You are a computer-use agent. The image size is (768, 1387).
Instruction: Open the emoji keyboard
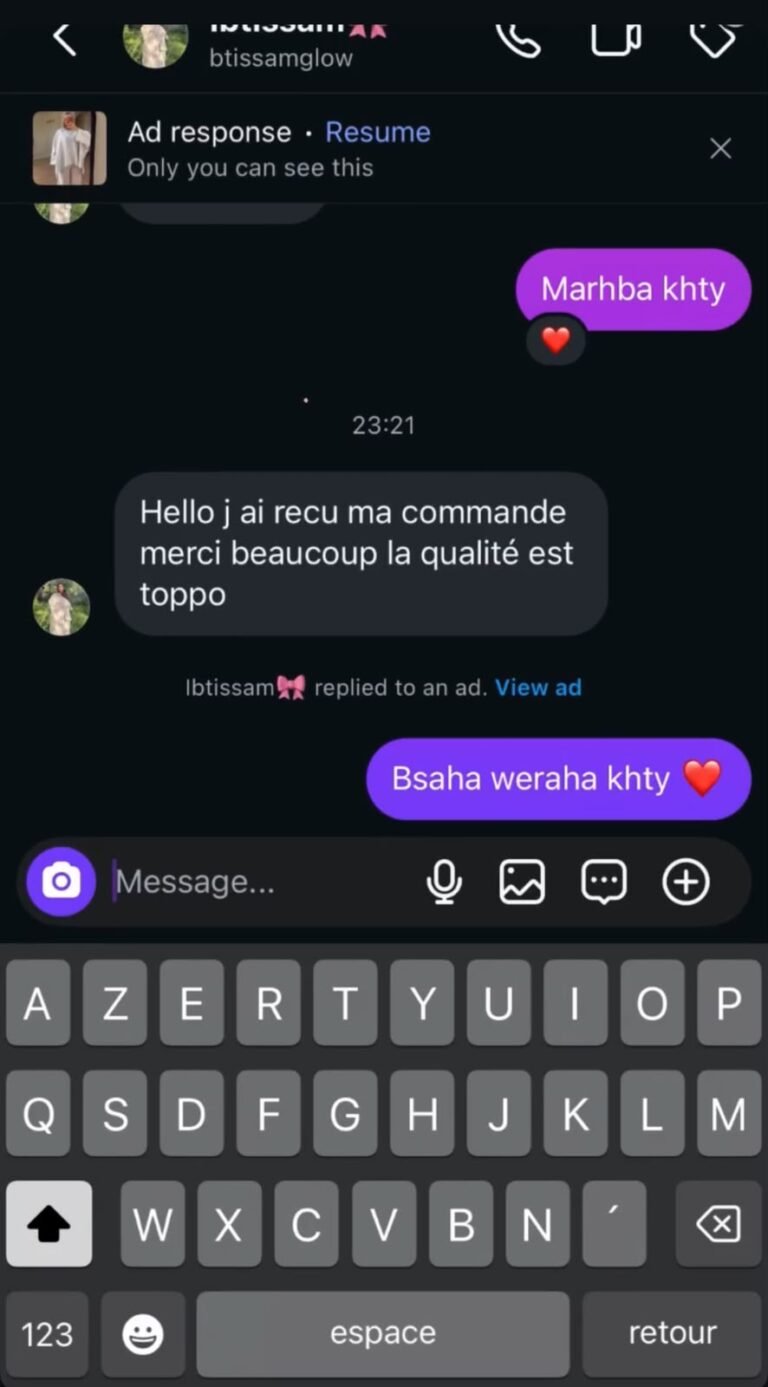(143, 1333)
